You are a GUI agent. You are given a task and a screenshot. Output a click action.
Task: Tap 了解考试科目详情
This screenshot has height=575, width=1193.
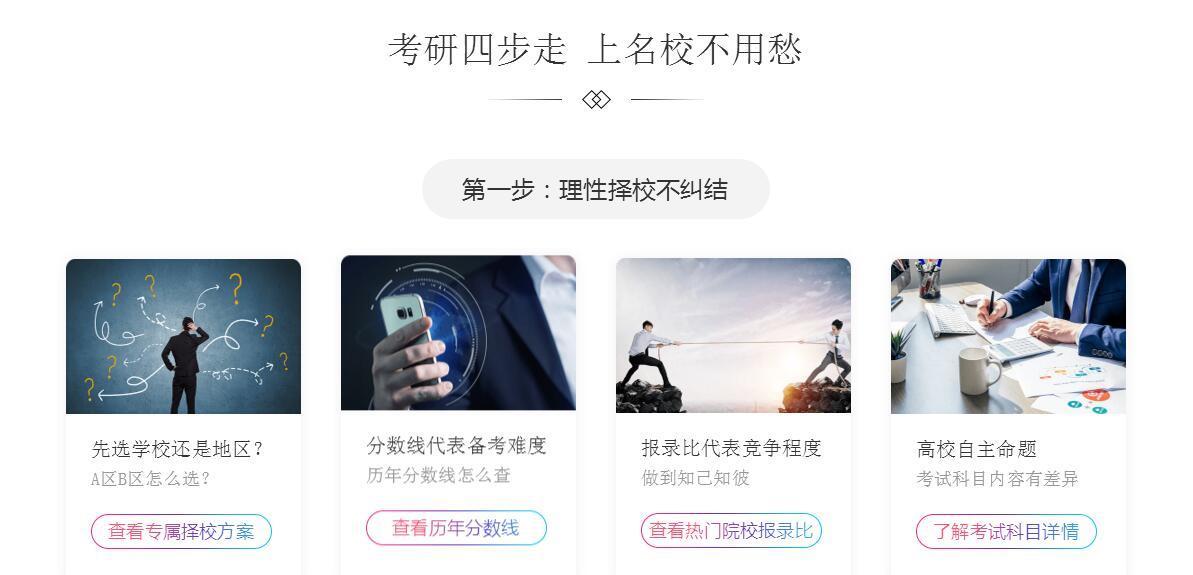(1006, 532)
